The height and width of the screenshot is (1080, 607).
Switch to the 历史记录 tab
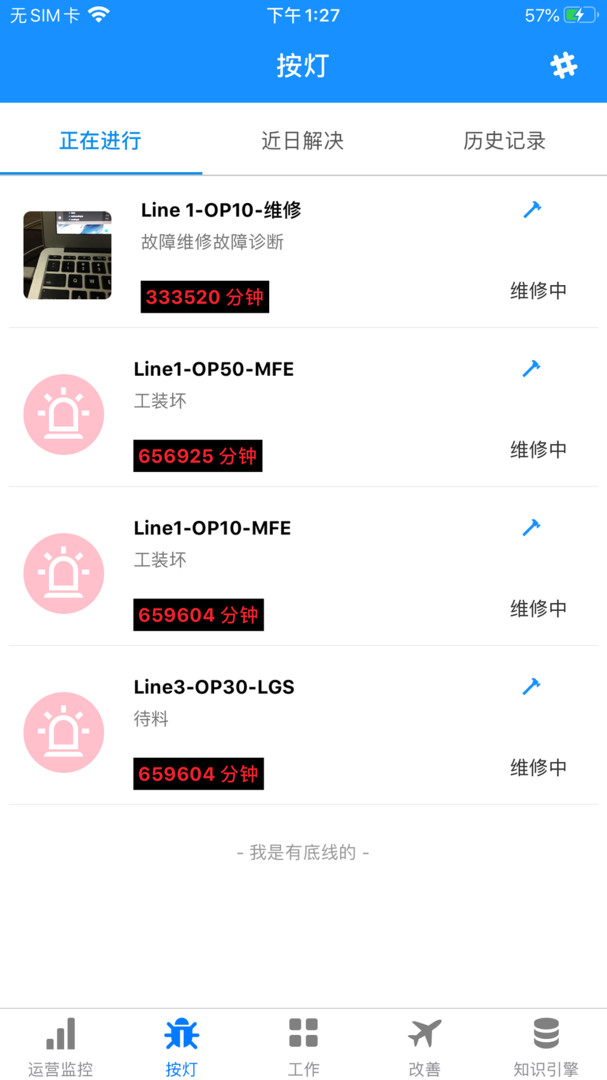click(x=504, y=141)
